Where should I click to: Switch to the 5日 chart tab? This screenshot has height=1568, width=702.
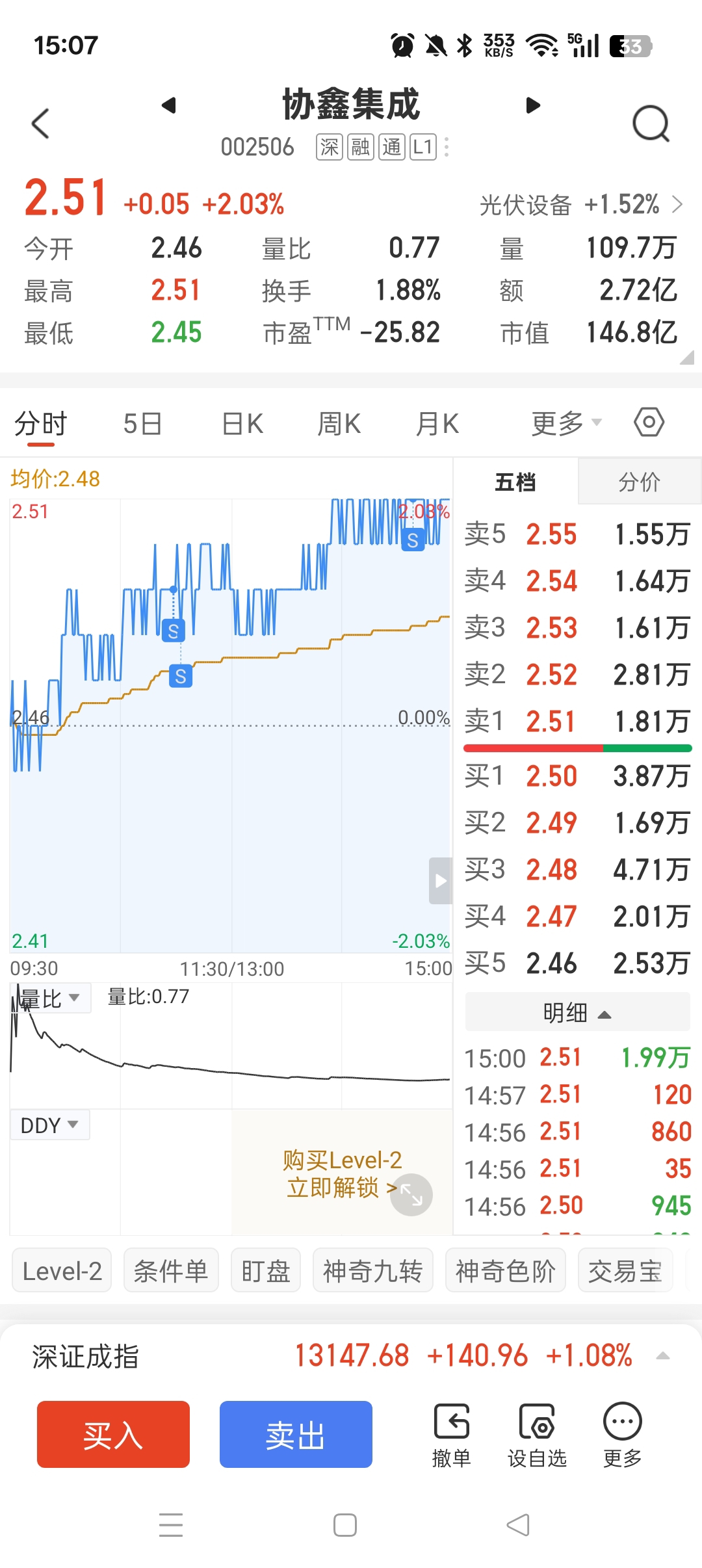[142, 424]
